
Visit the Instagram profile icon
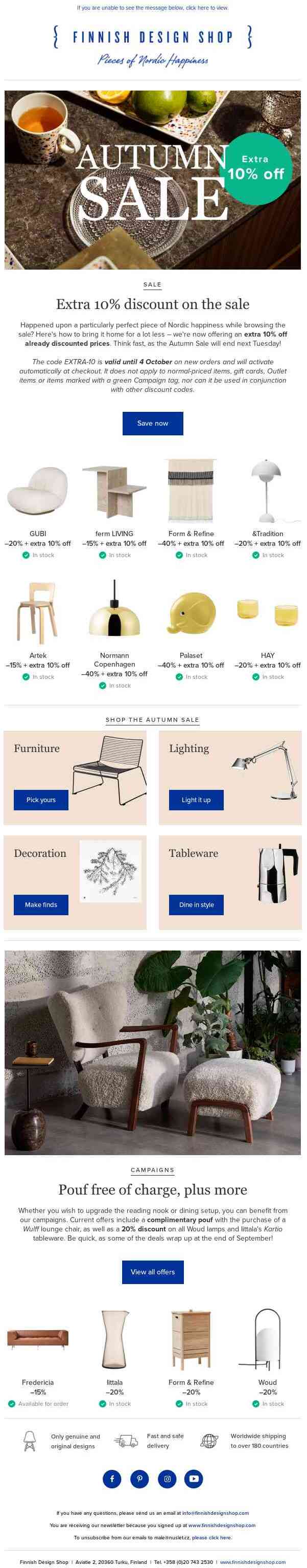pyautogui.click(x=167, y=1478)
